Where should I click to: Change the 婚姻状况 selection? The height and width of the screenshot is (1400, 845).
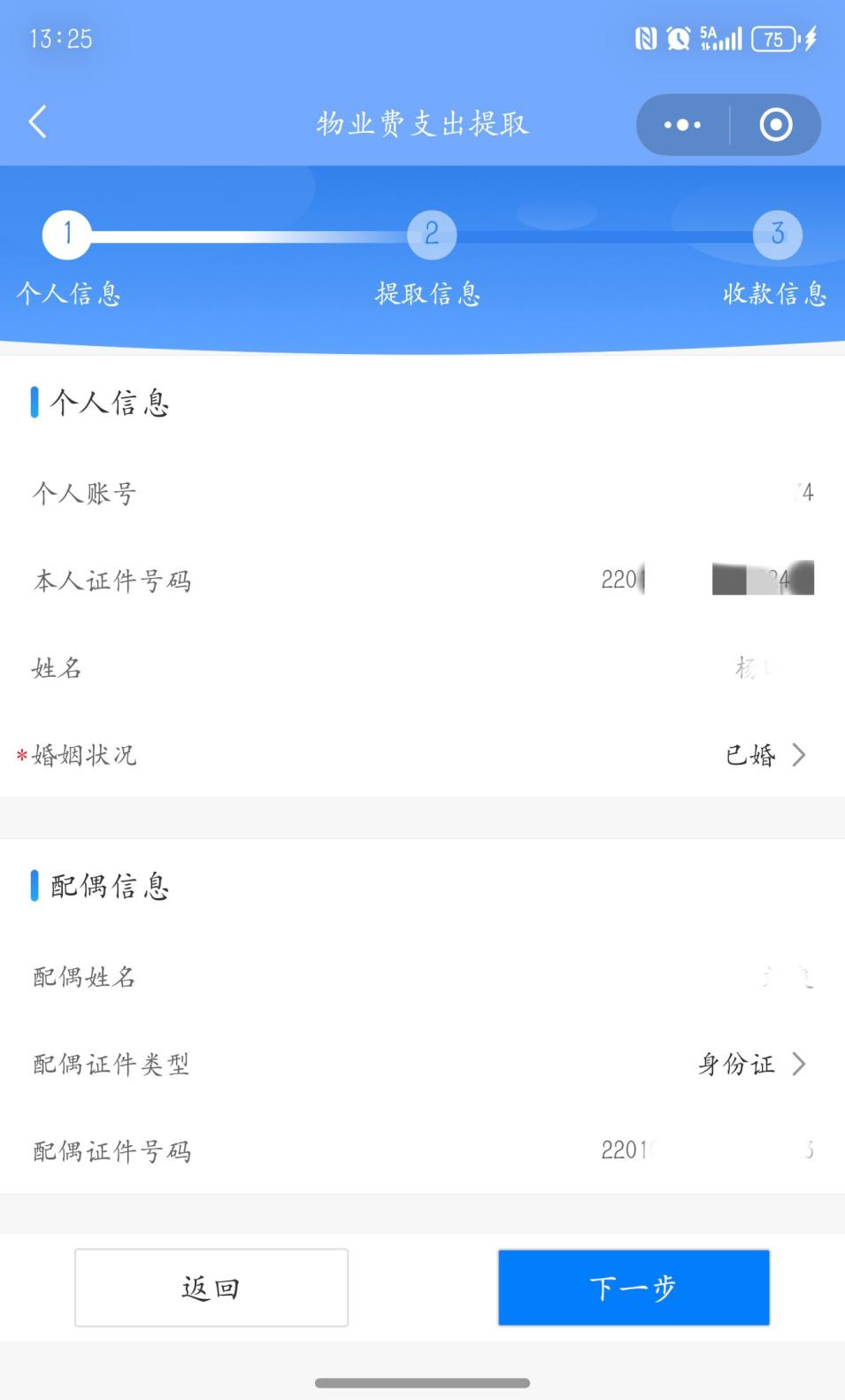click(x=764, y=755)
